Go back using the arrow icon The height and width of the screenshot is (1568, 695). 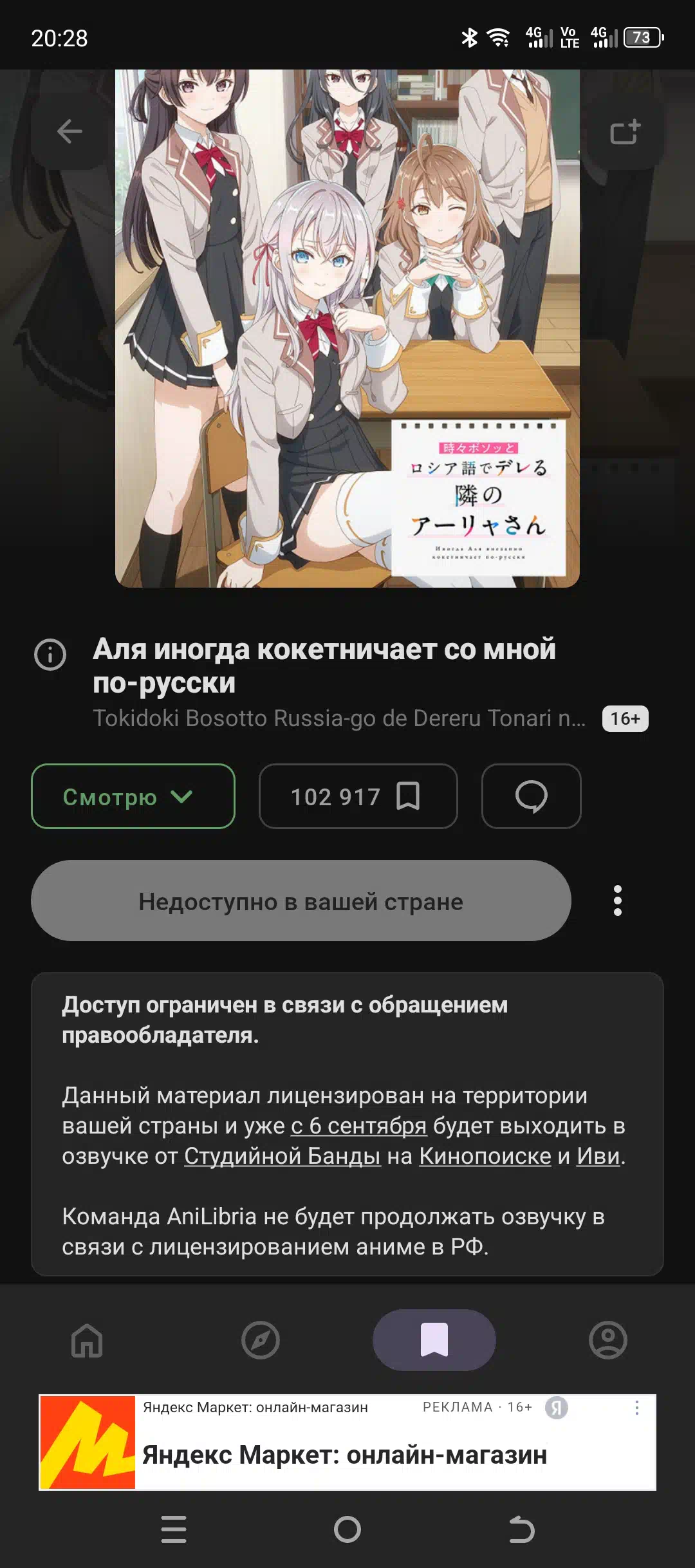tap(69, 132)
